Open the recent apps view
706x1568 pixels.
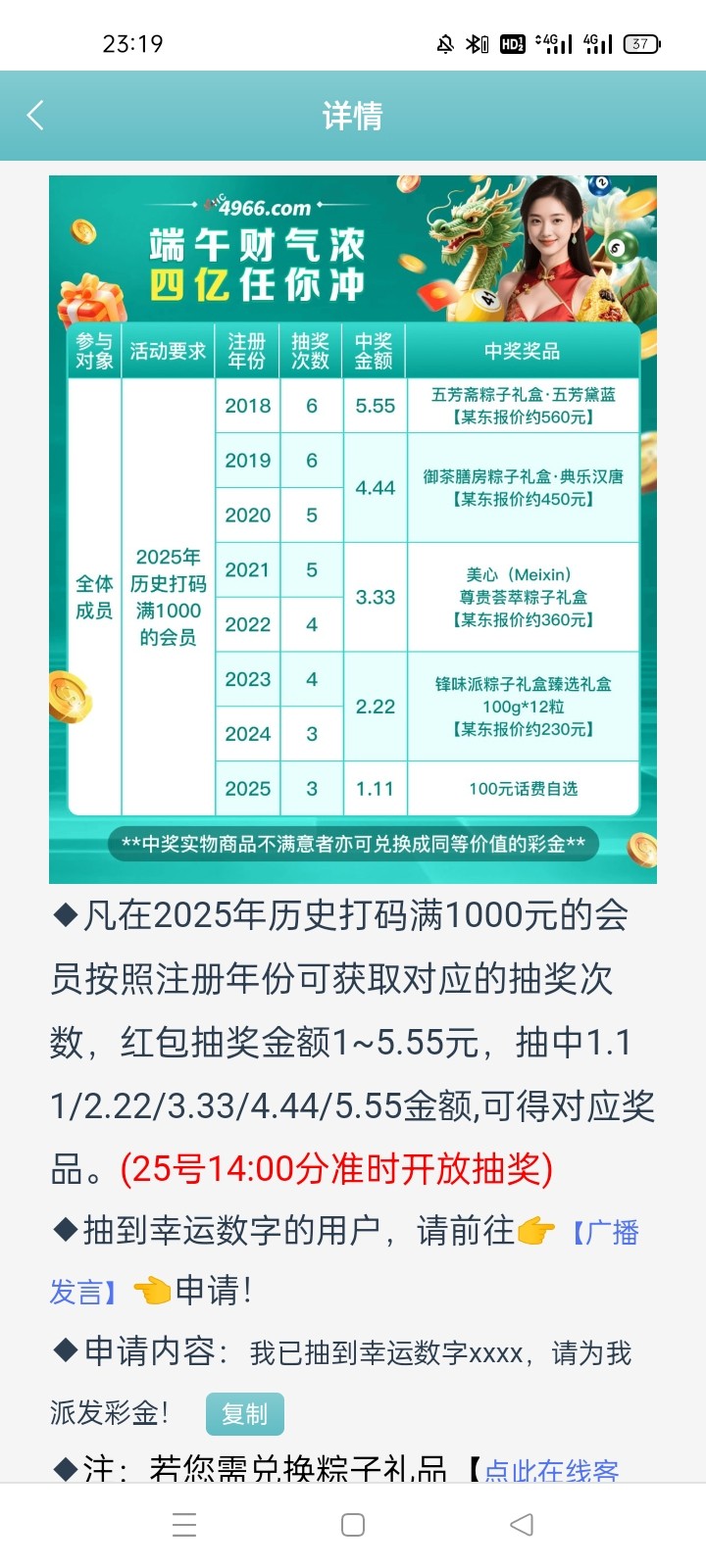point(184,1525)
